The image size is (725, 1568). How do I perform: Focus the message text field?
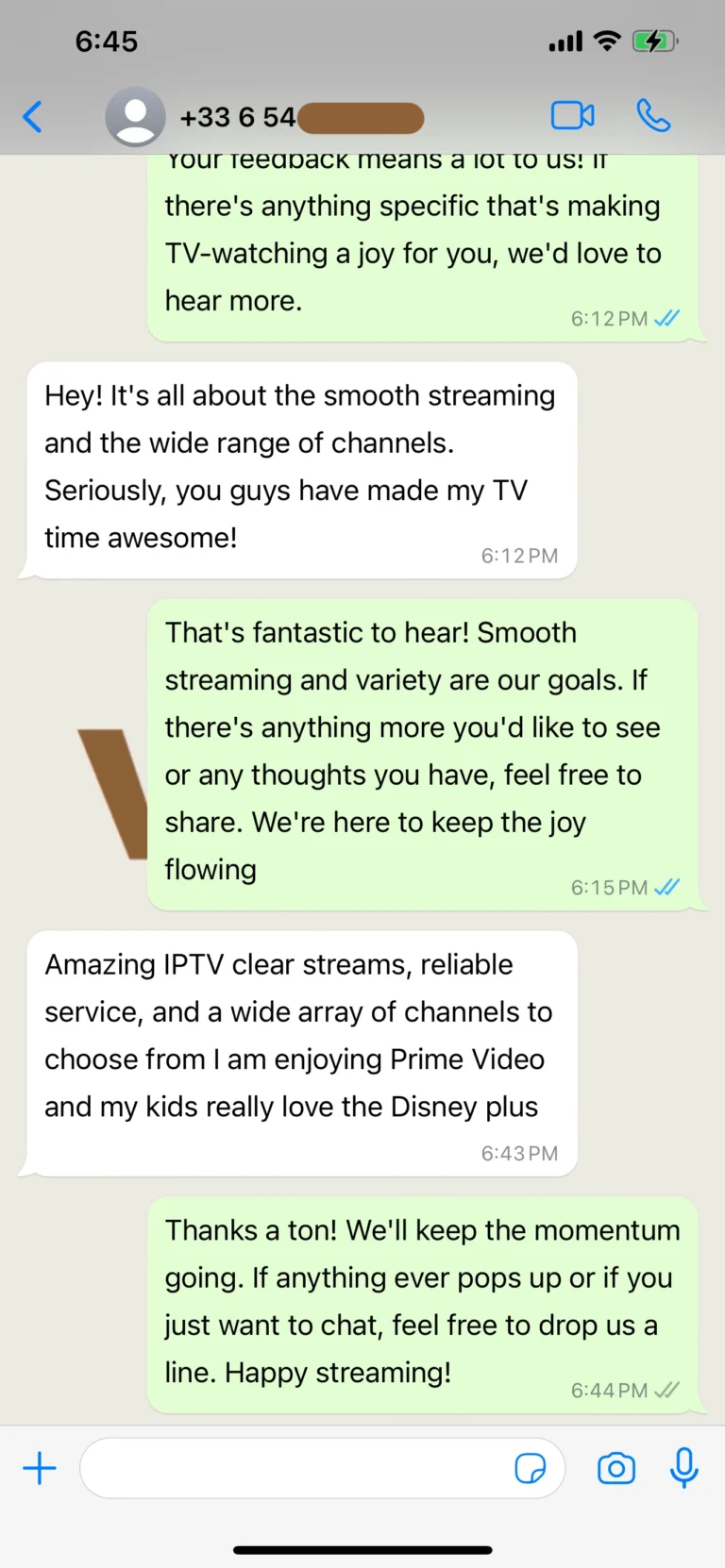tap(293, 1468)
